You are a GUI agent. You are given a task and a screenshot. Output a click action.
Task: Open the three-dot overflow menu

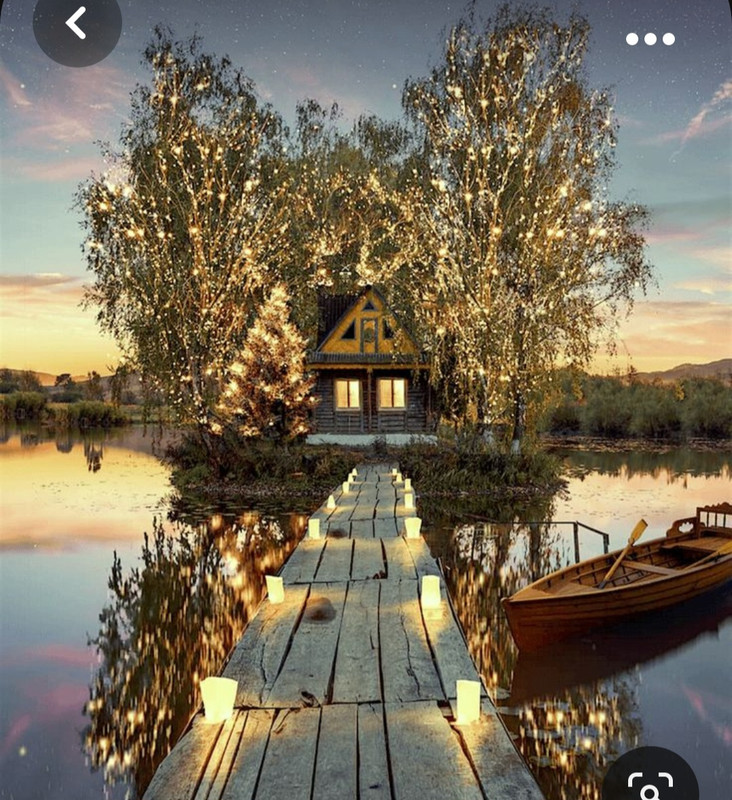pyautogui.click(x=650, y=39)
